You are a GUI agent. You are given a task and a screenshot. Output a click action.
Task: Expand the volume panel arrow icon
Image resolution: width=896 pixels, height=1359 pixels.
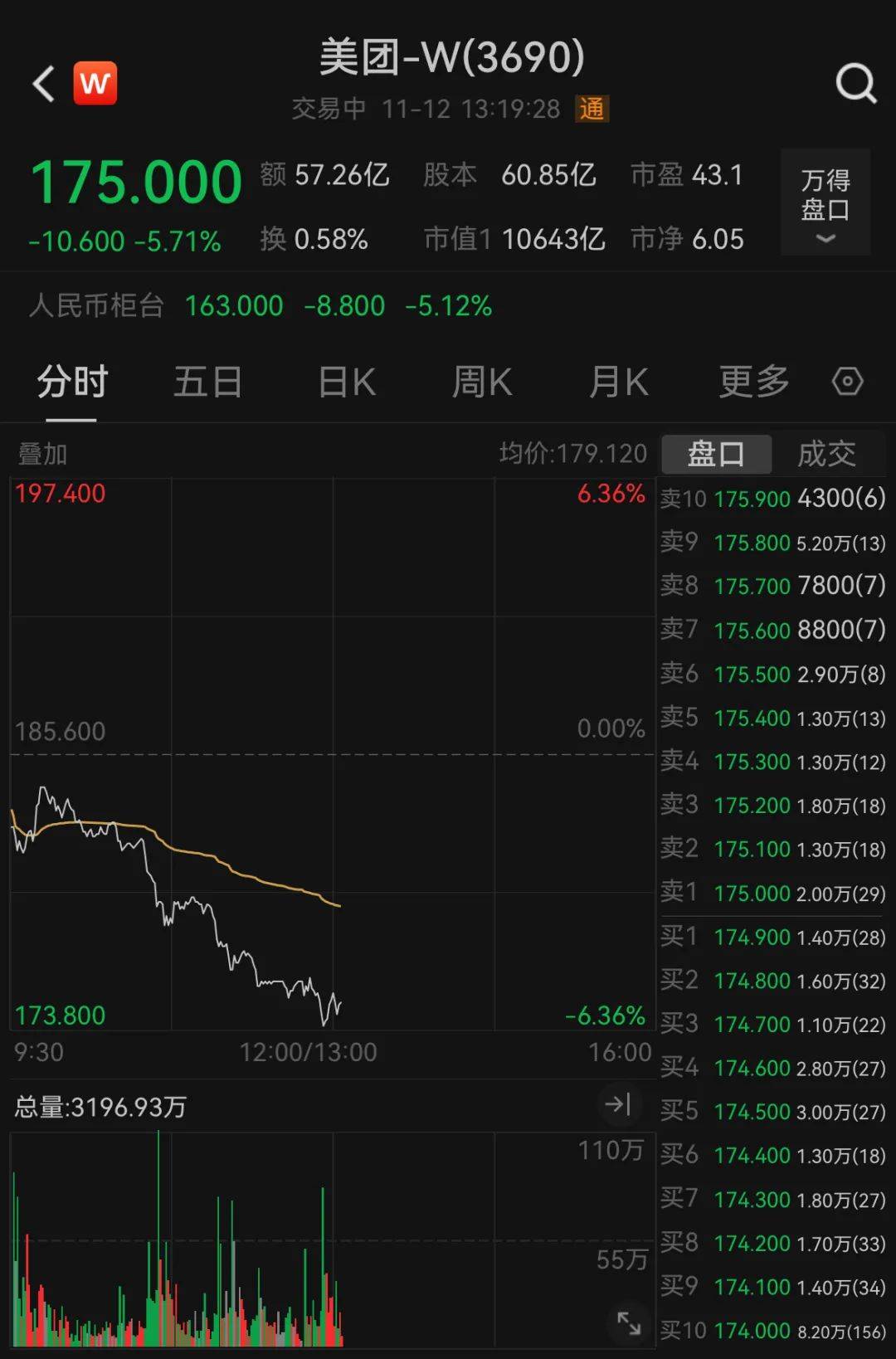point(617,1105)
